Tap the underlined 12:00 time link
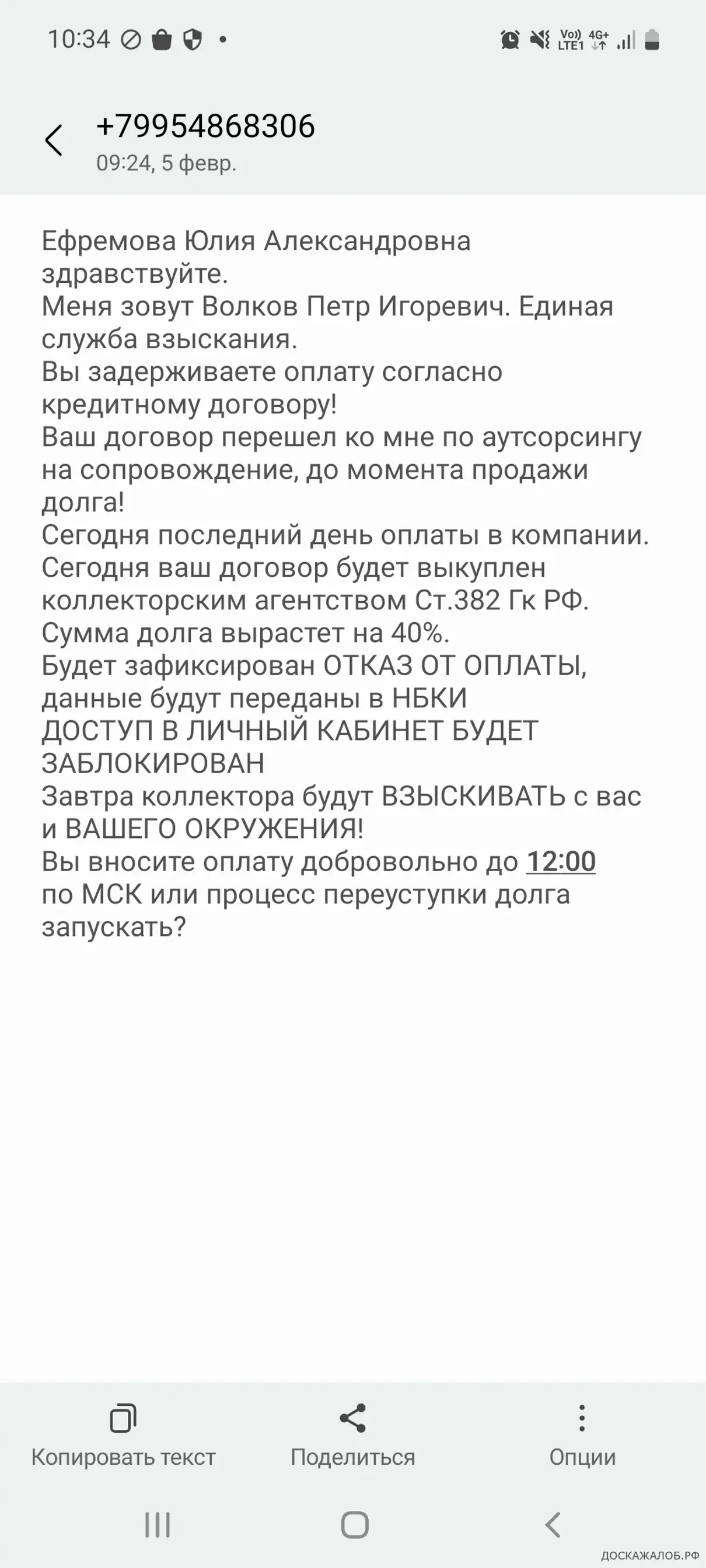Screen dimensions: 706x1568 pyautogui.click(x=560, y=862)
